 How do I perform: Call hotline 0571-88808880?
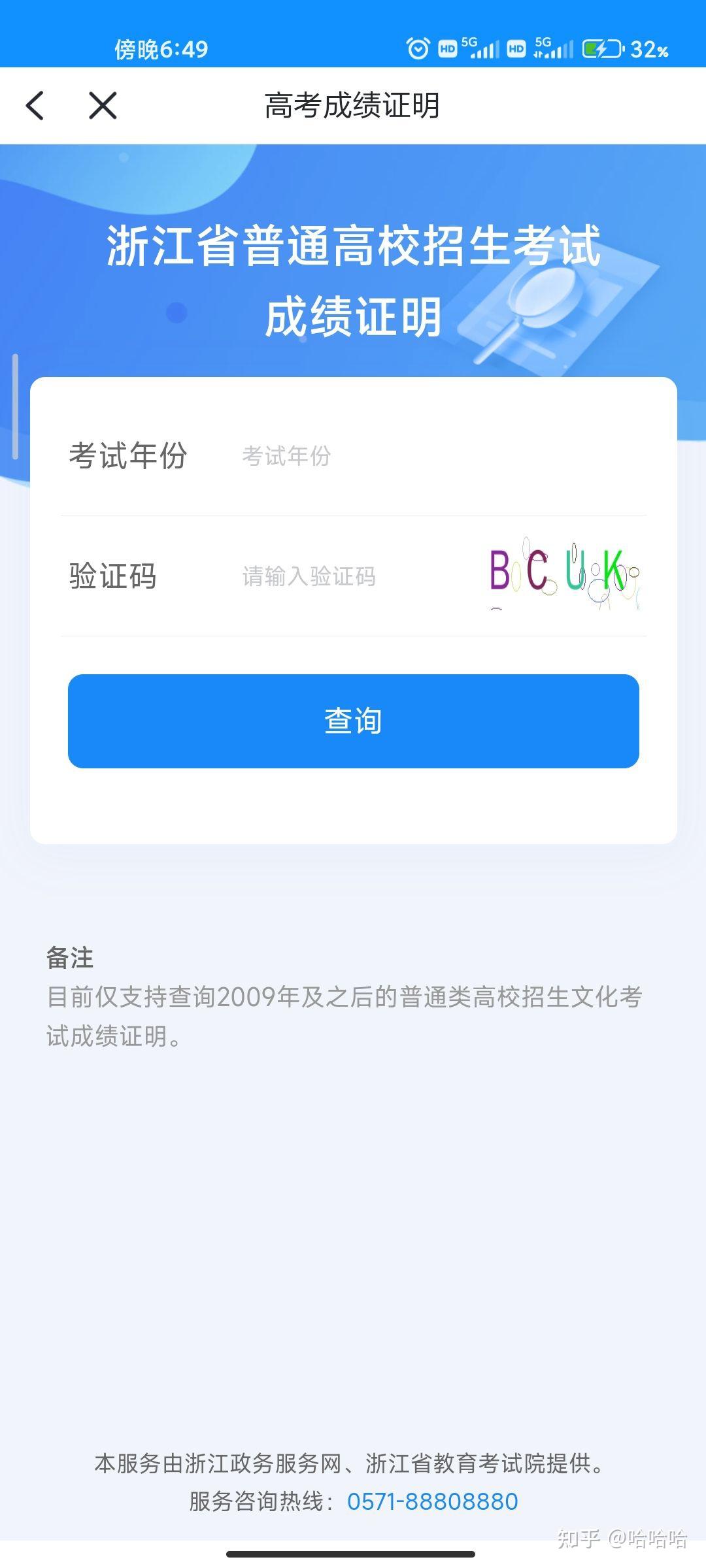point(432,1501)
